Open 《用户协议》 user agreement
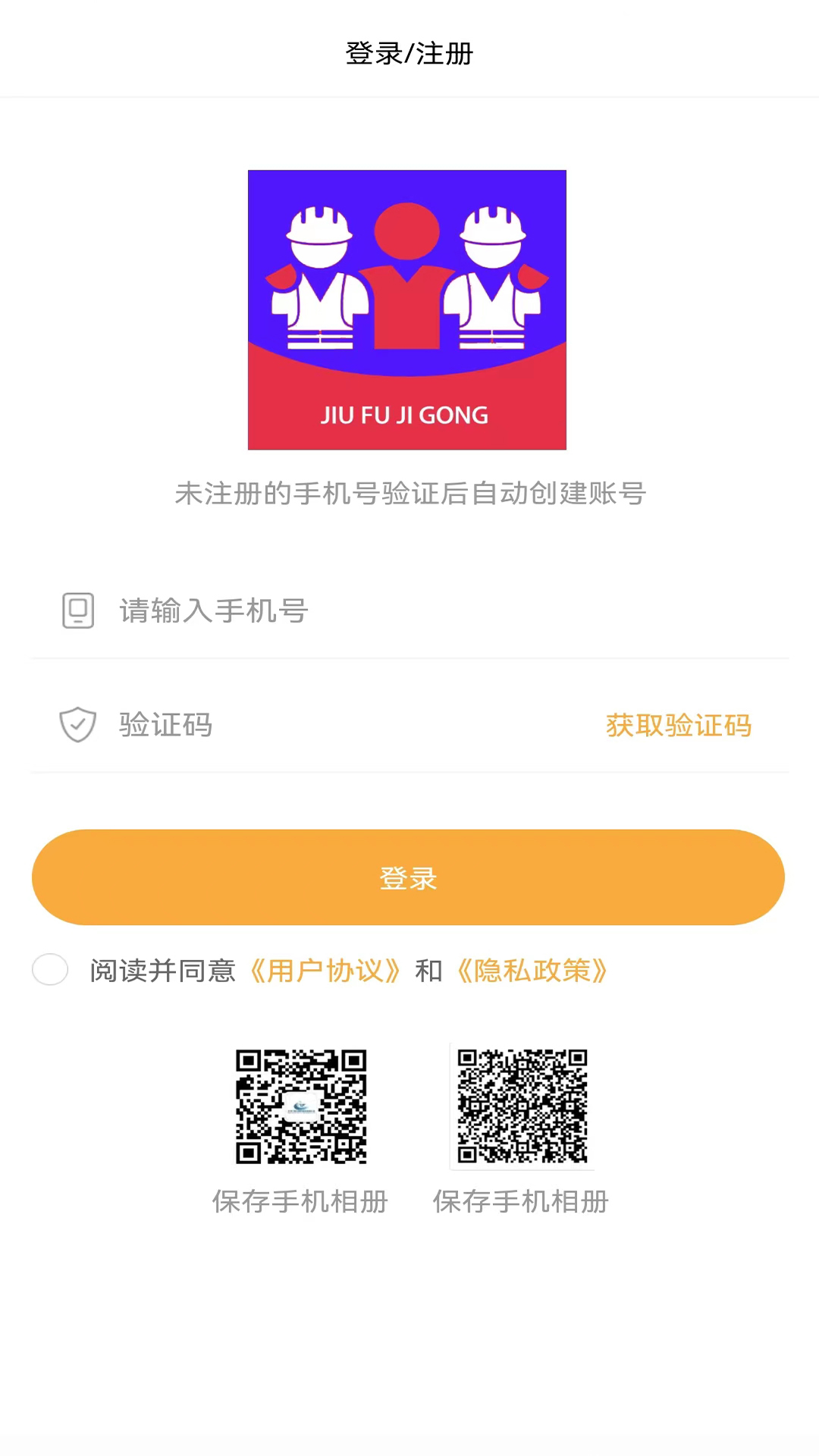Viewport: 819px width, 1456px height. (326, 971)
